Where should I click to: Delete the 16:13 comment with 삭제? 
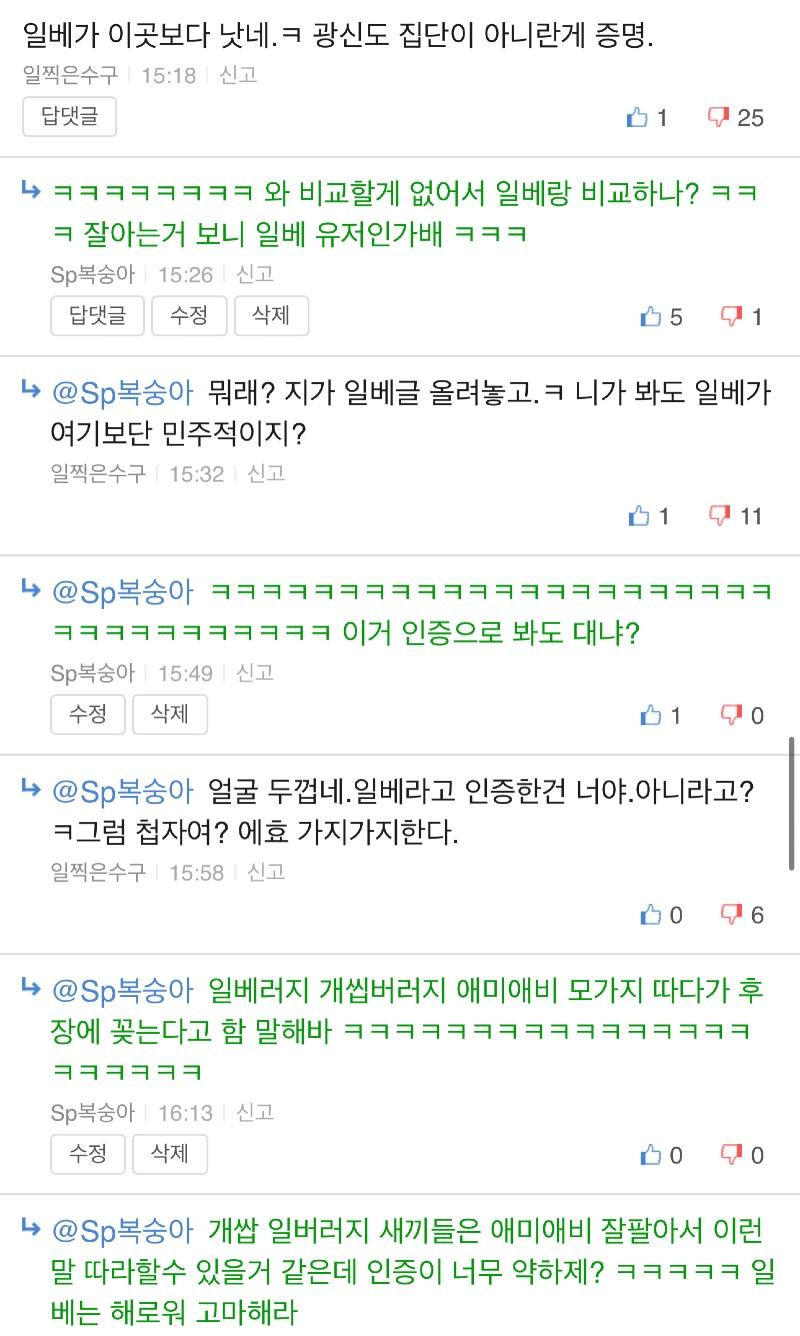point(169,1154)
